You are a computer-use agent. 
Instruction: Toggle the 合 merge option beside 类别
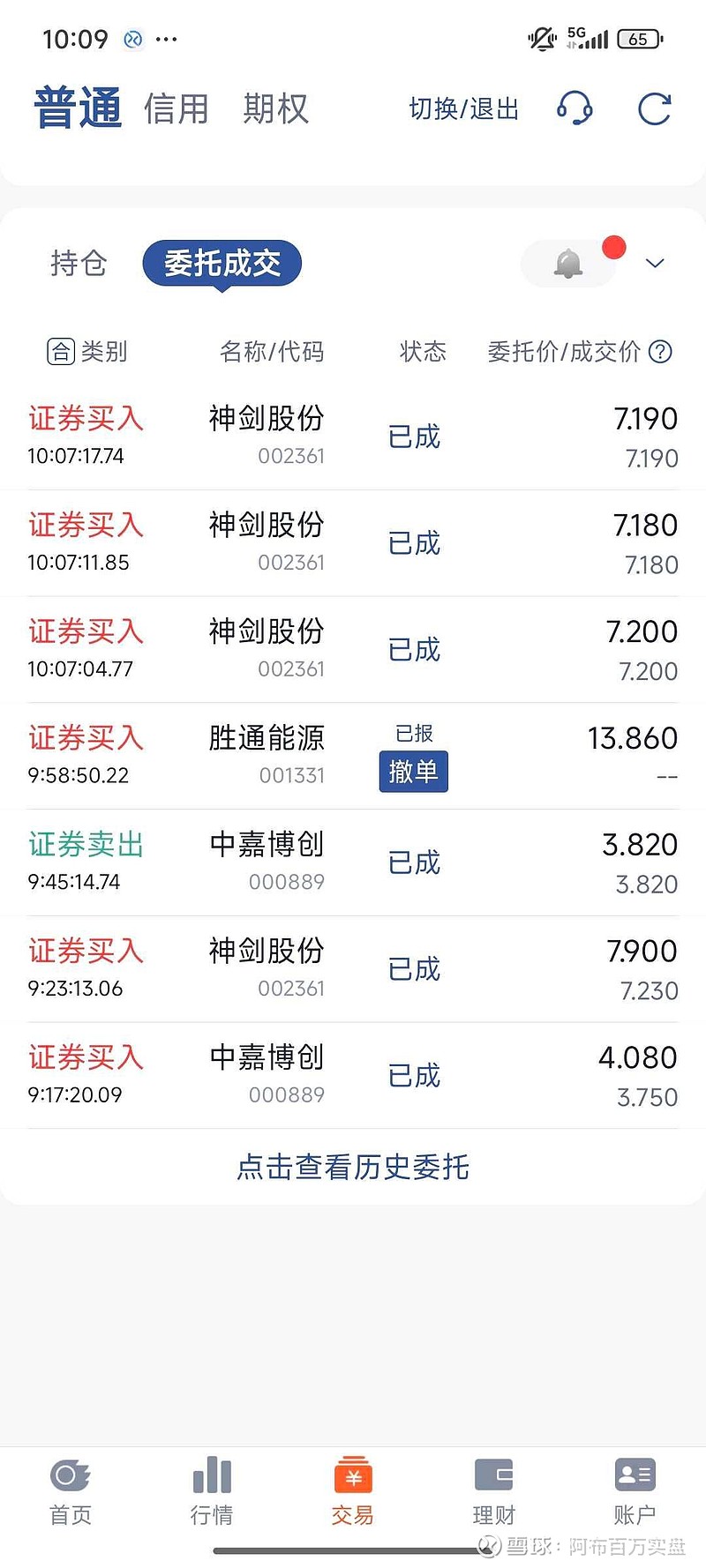tap(60, 352)
